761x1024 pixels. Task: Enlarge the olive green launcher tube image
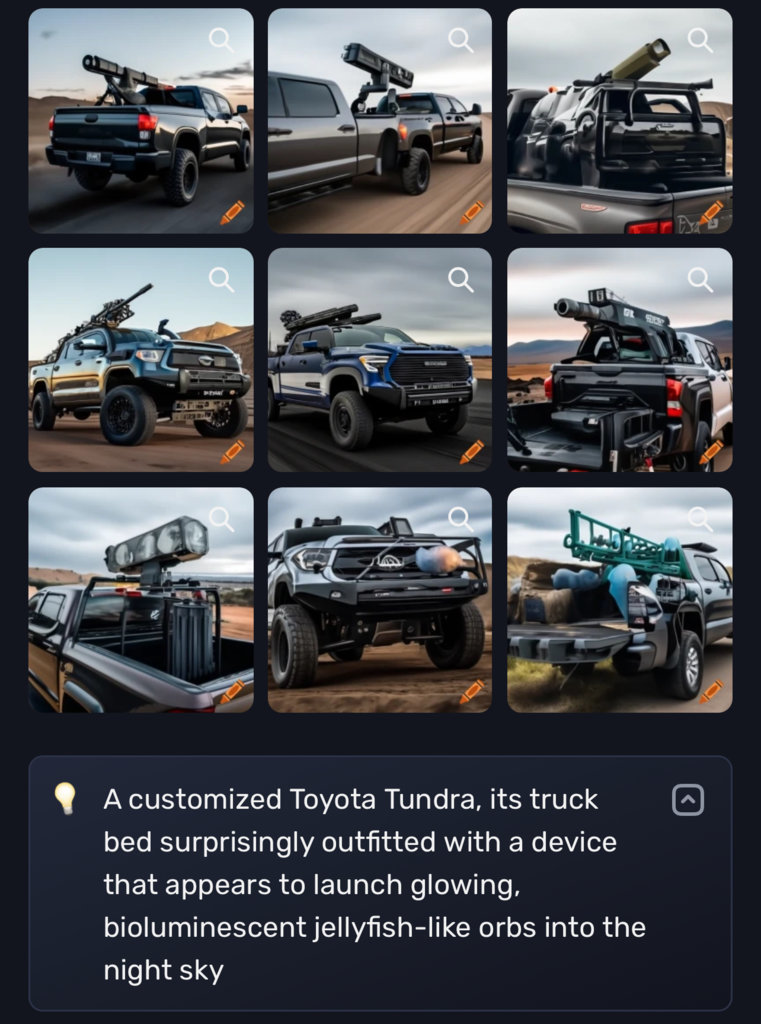click(701, 40)
